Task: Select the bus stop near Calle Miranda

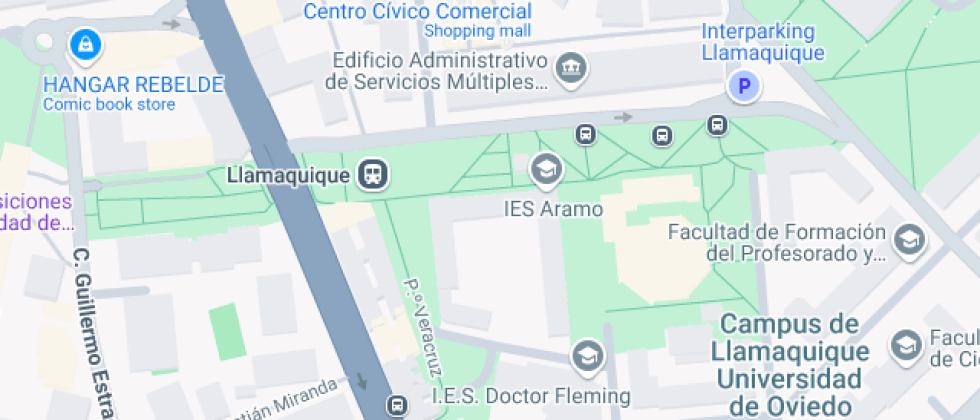Action: tap(398, 405)
